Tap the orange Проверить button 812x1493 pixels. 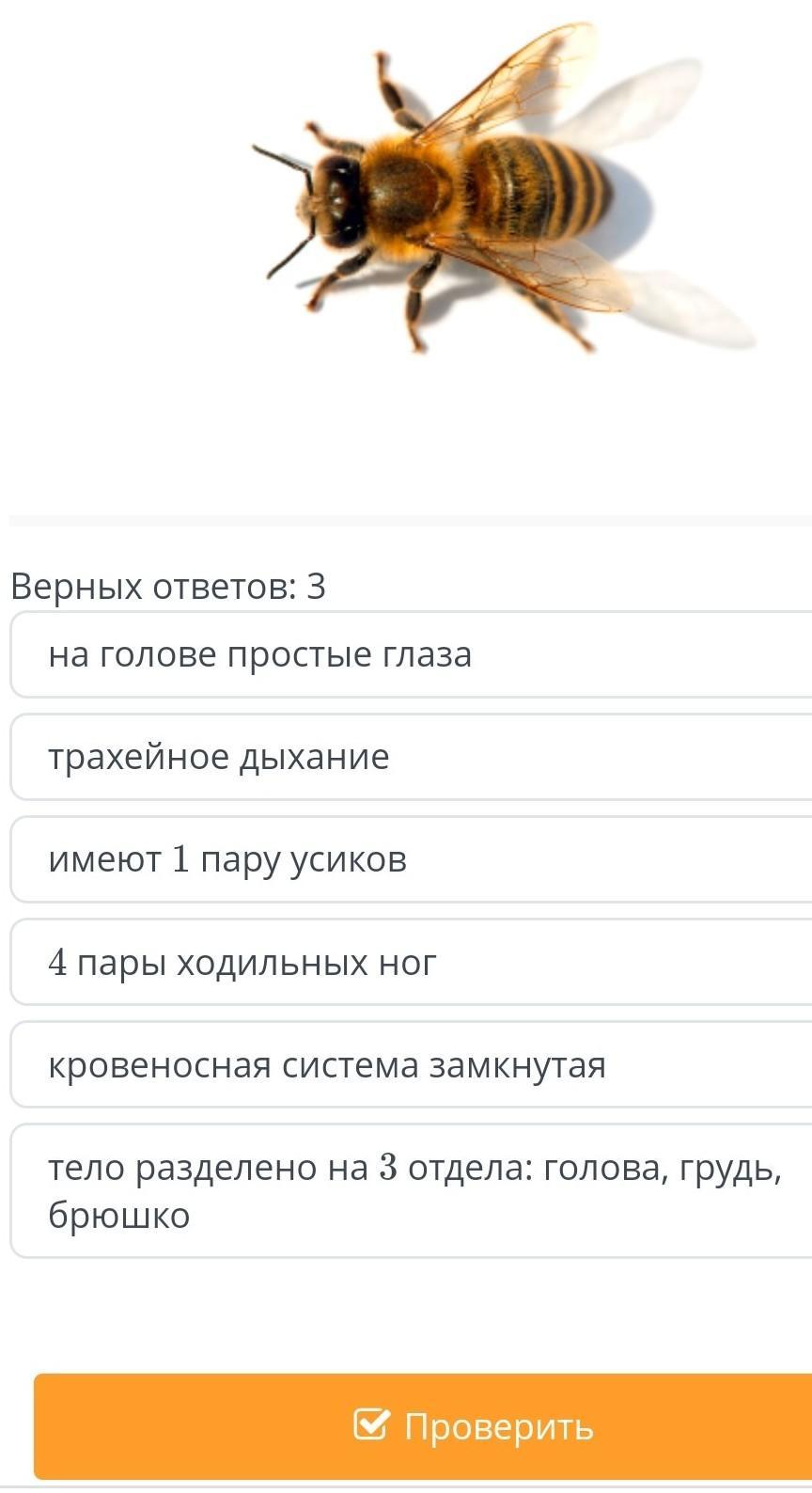[423, 1426]
